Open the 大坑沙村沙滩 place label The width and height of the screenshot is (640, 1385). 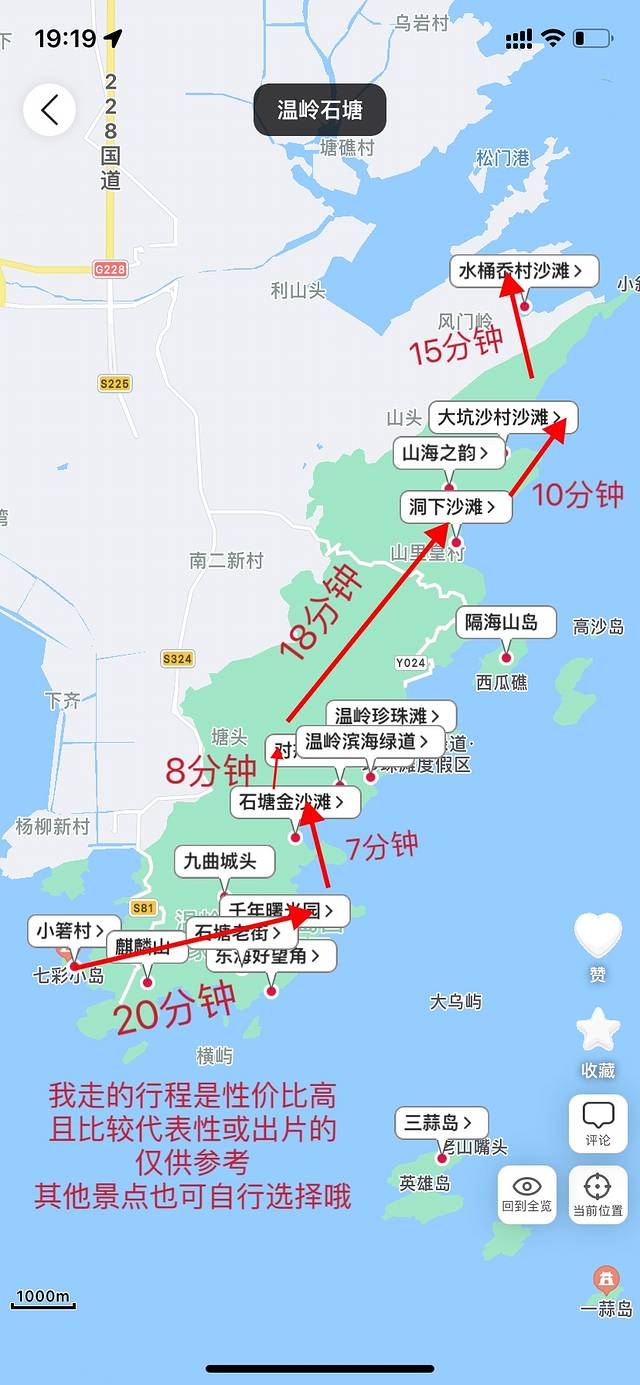coord(503,417)
